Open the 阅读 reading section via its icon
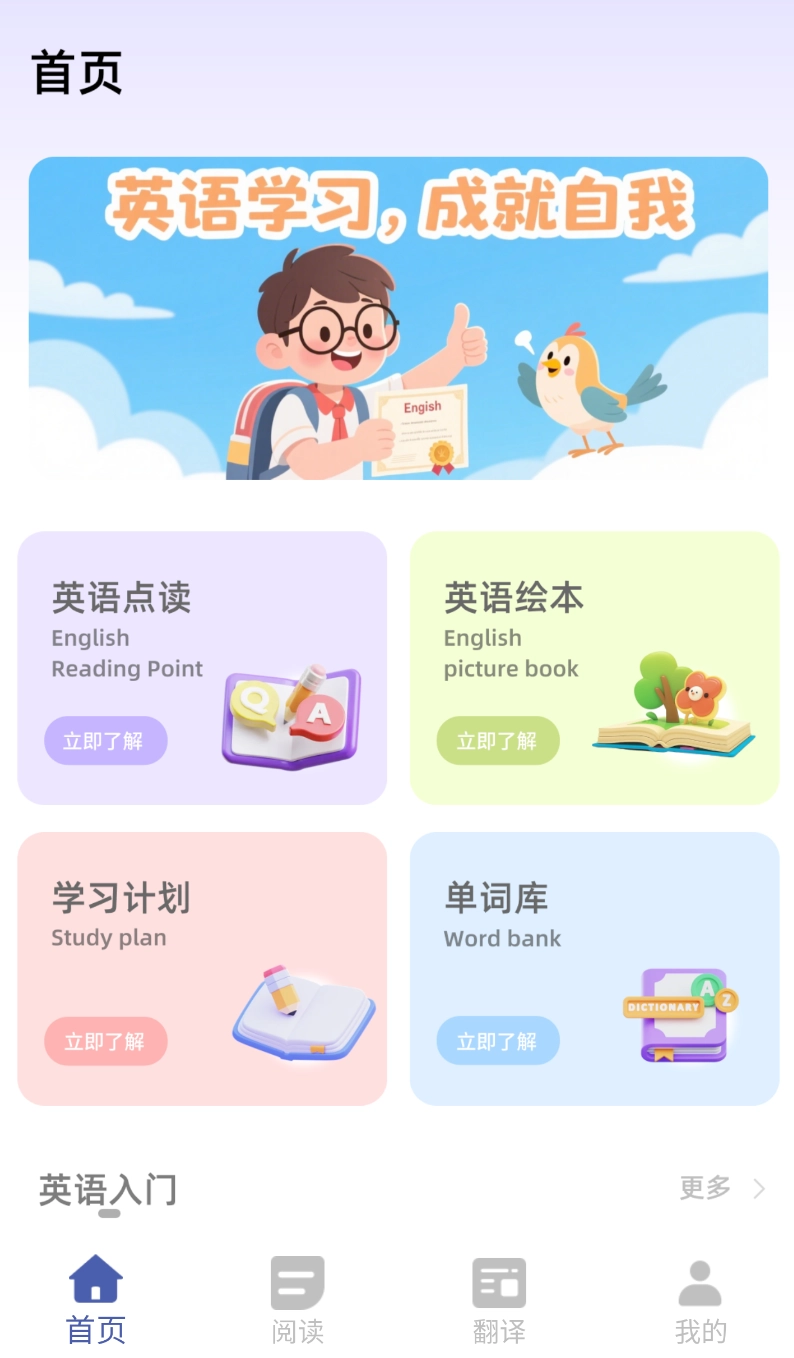This screenshot has height=1358, width=794. point(297,1281)
